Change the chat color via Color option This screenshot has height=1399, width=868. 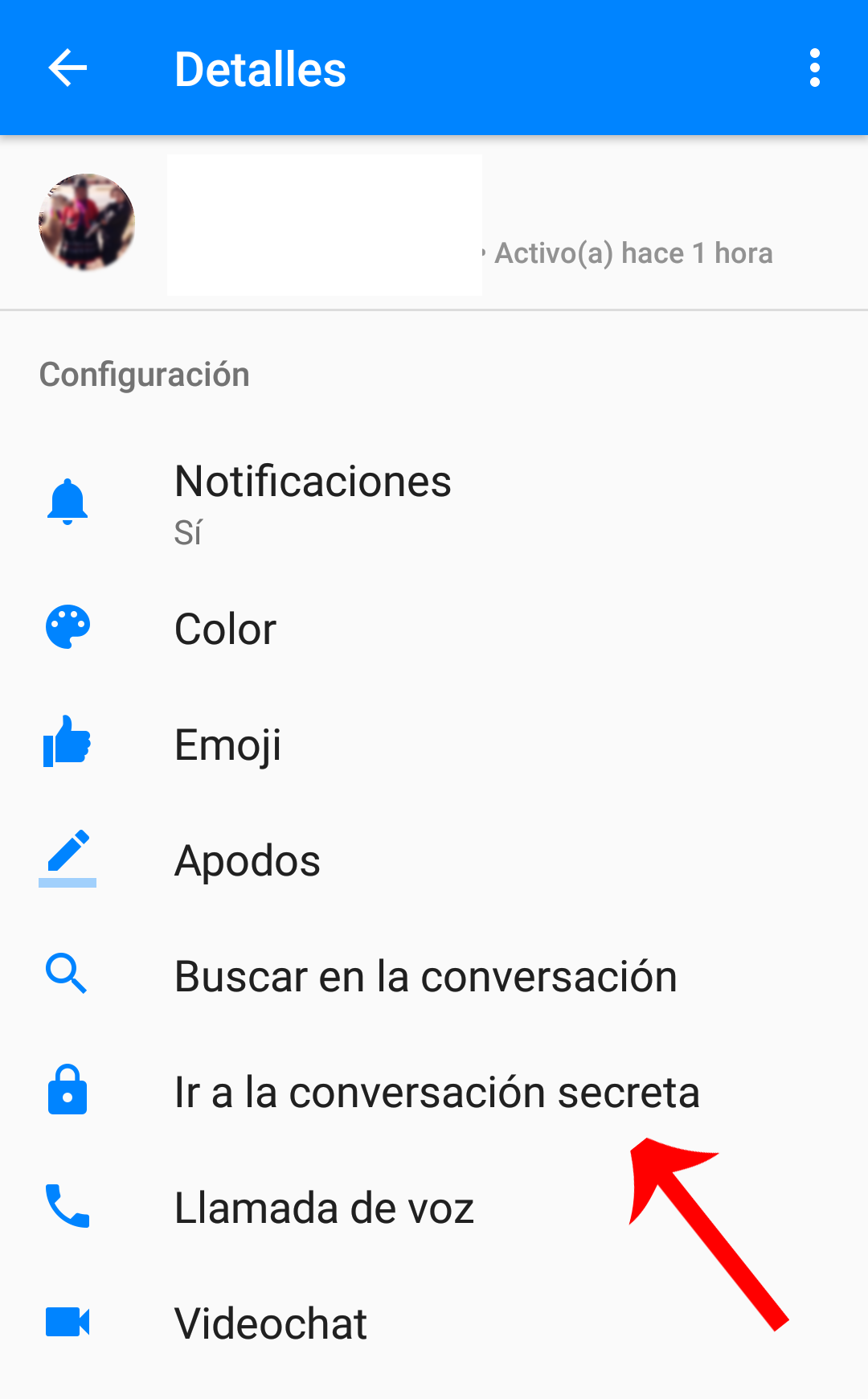[225, 629]
